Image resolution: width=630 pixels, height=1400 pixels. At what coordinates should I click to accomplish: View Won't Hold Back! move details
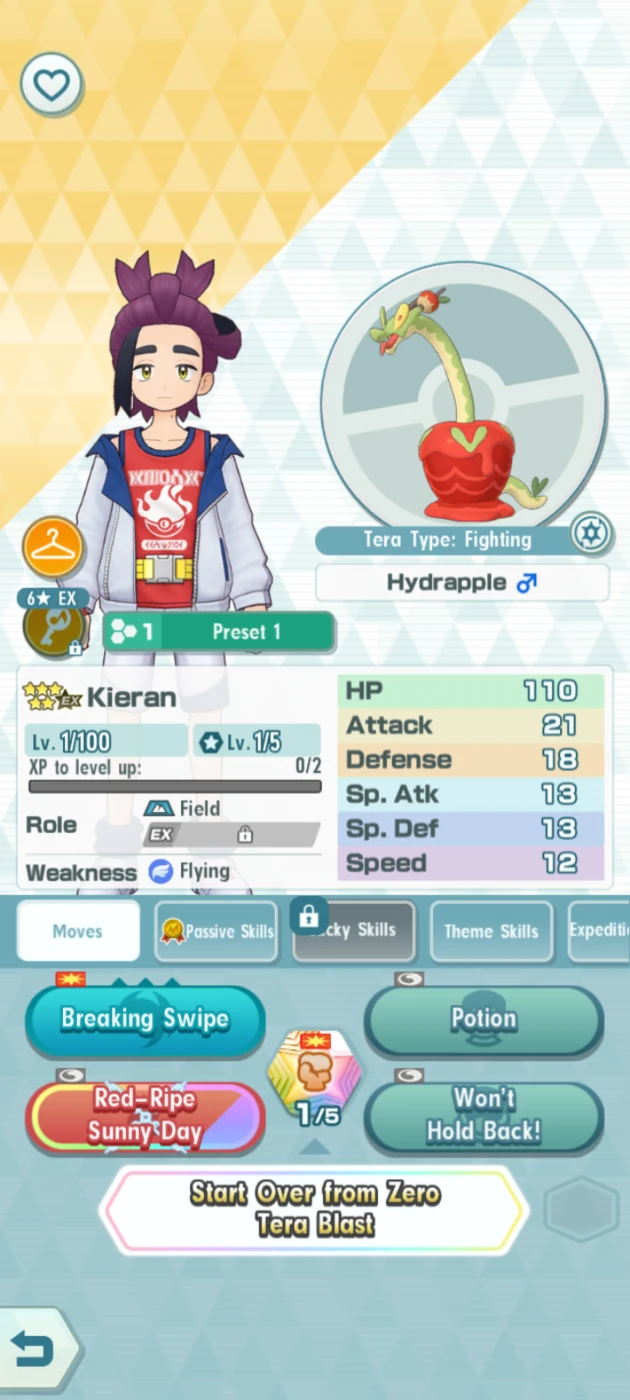pyautogui.click(x=483, y=1116)
